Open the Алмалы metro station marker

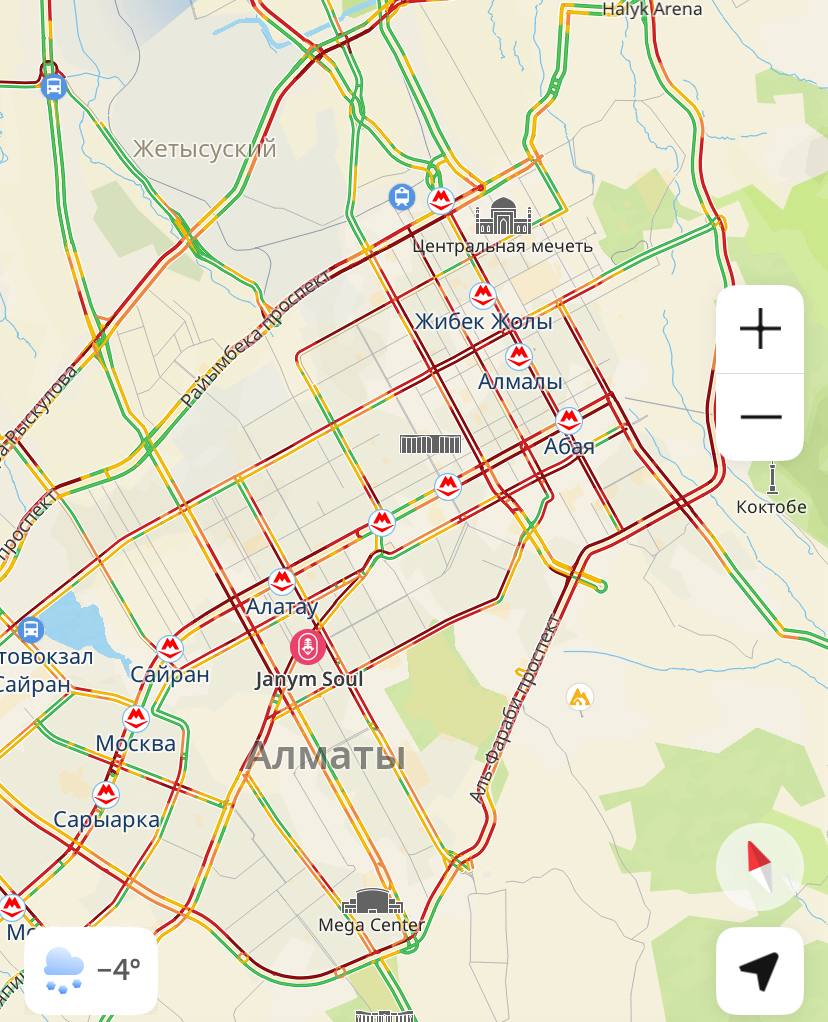[518, 356]
